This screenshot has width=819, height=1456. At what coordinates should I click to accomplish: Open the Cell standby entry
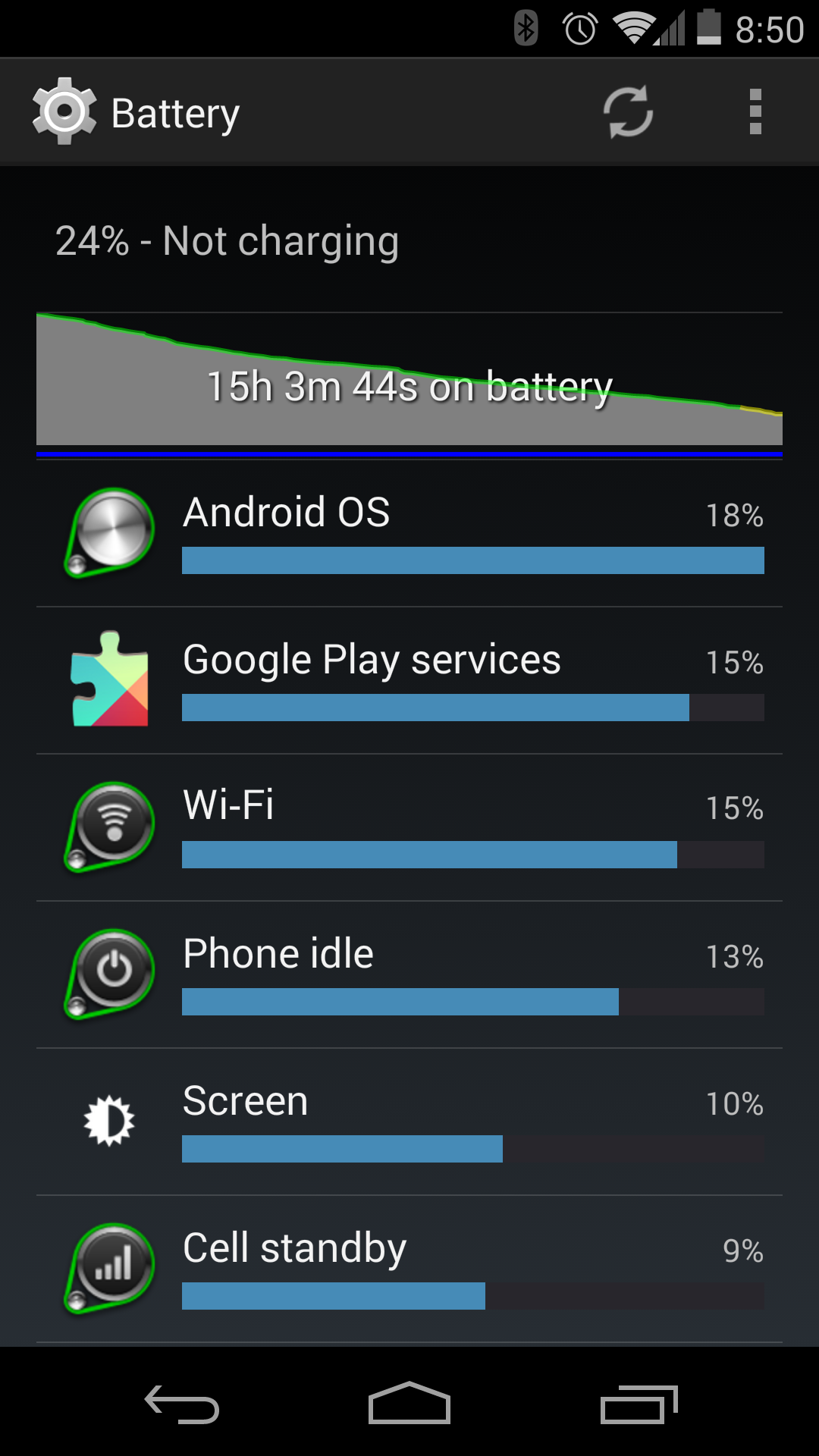(409, 1269)
